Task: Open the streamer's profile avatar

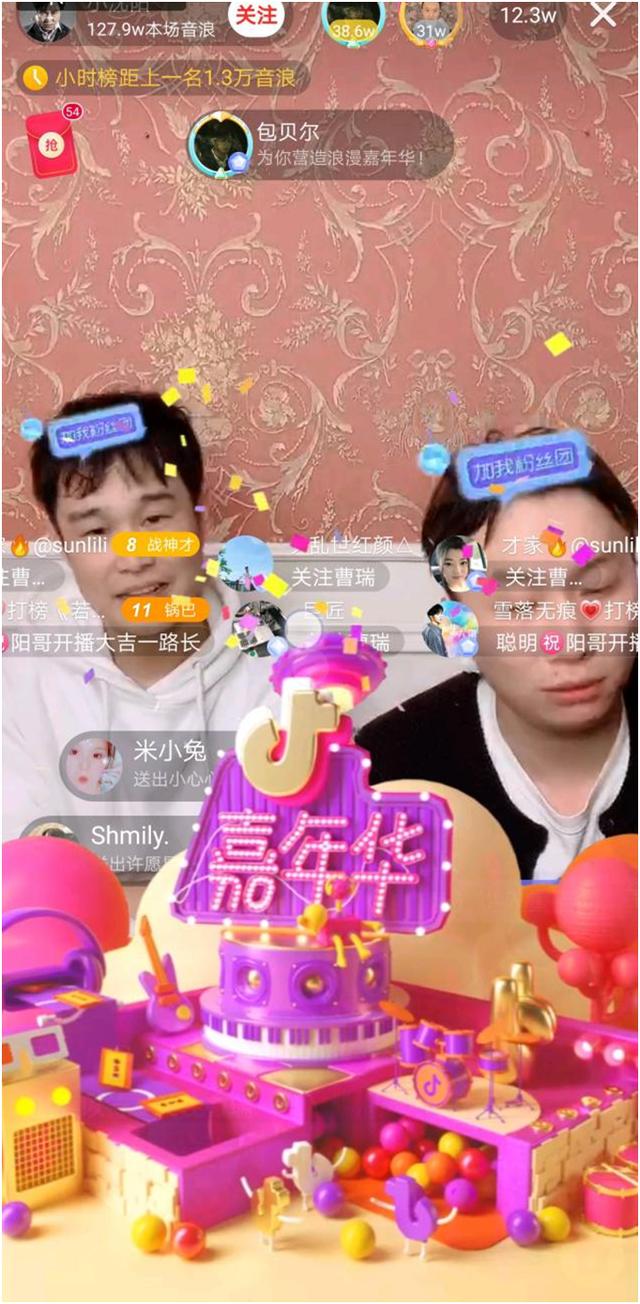Action: click(44, 20)
